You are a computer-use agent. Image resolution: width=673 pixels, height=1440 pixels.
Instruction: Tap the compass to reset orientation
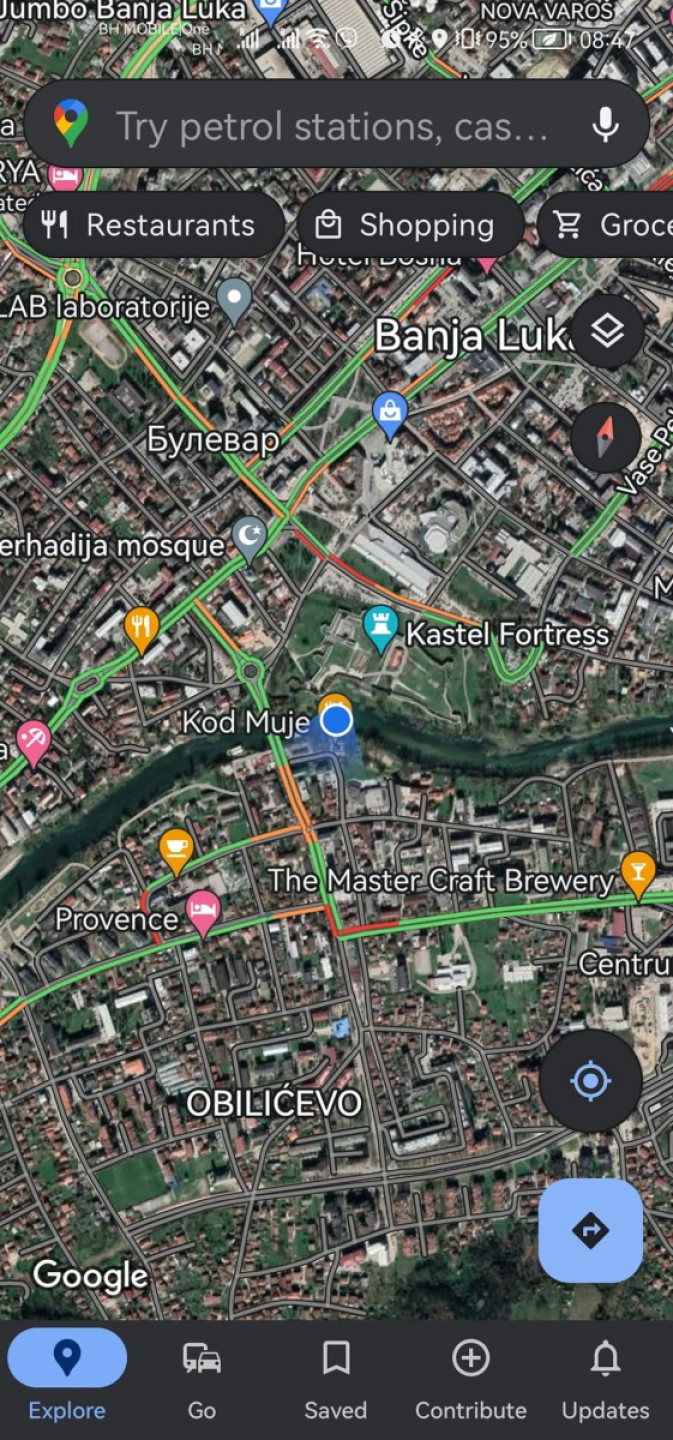pos(605,438)
